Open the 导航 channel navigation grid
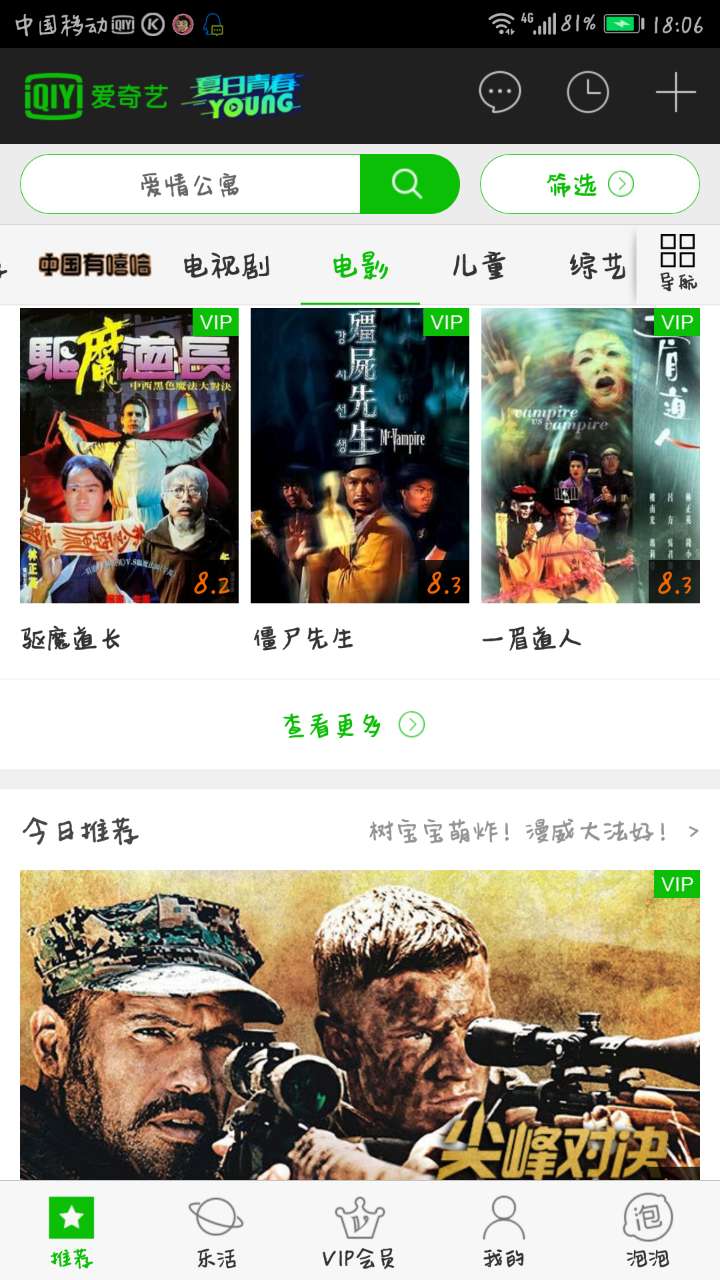Viewport: 720px width, 1280px height. [x=678, y=262]
